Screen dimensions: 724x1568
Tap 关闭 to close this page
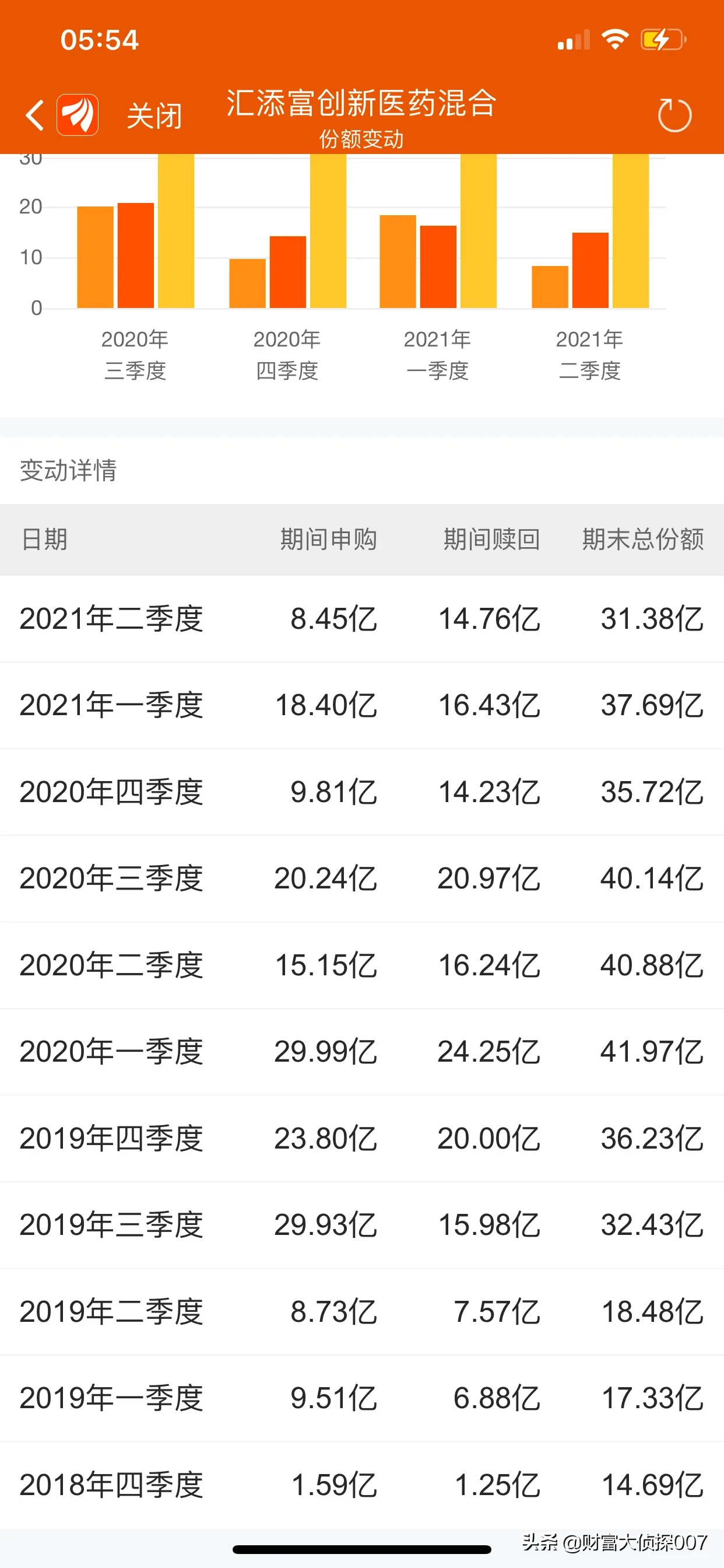[x=154, y=116]
